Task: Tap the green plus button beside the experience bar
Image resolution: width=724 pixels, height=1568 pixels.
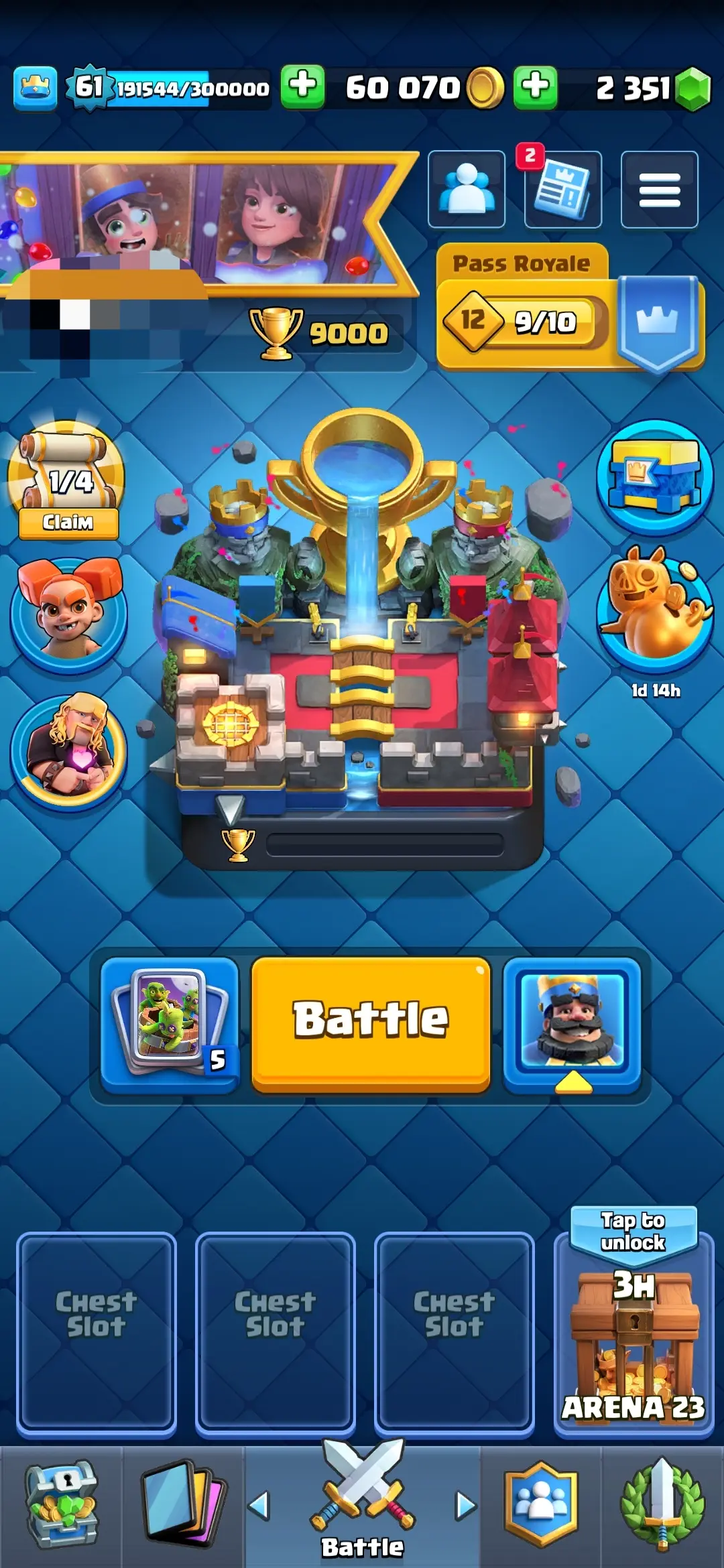Action: point(302,87)
